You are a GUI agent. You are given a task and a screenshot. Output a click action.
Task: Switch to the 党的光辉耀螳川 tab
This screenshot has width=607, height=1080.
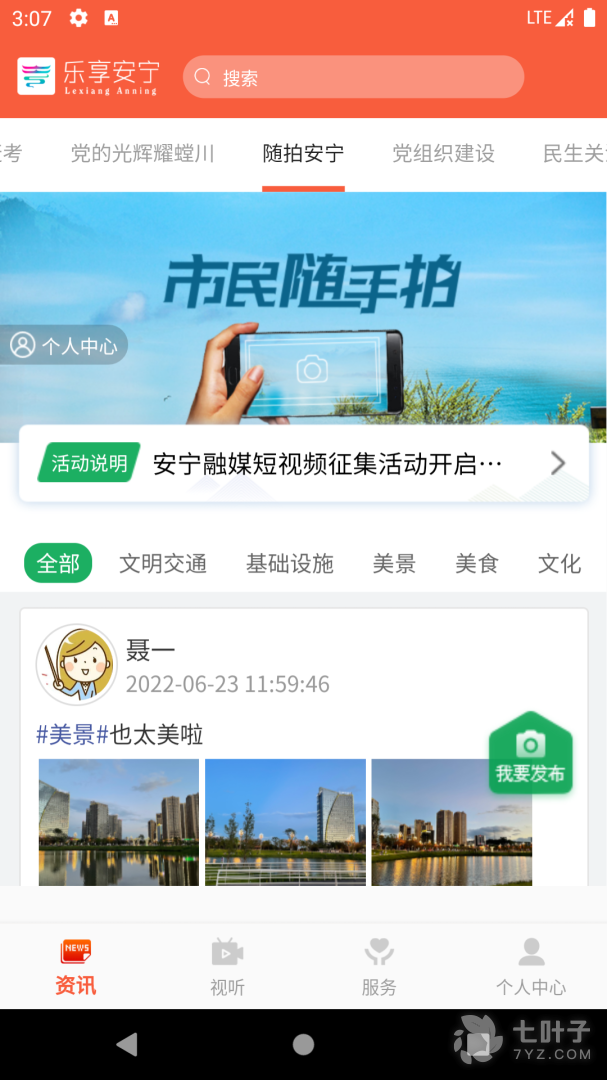pos(143,153)
